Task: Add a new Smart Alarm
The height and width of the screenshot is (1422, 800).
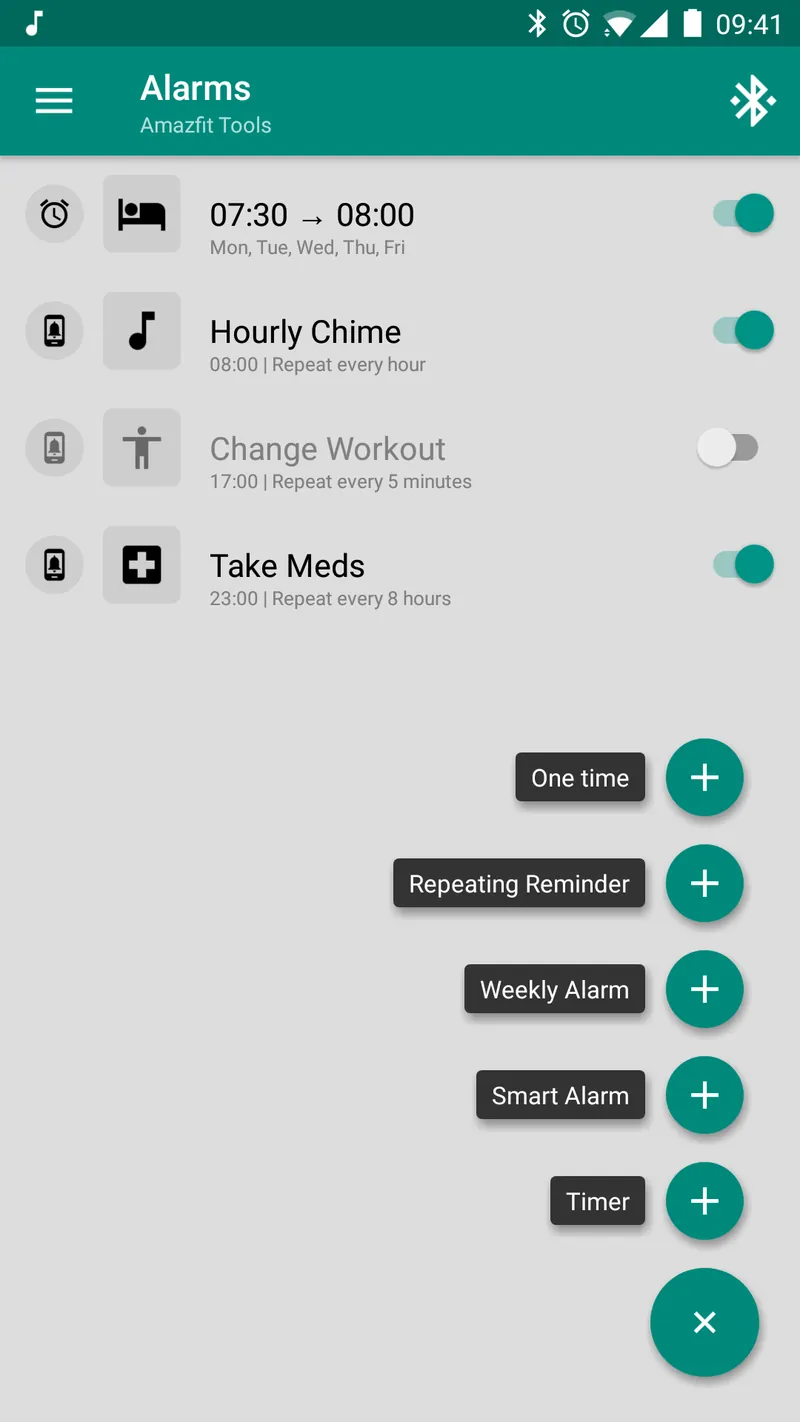Action: click(704, 1095)
